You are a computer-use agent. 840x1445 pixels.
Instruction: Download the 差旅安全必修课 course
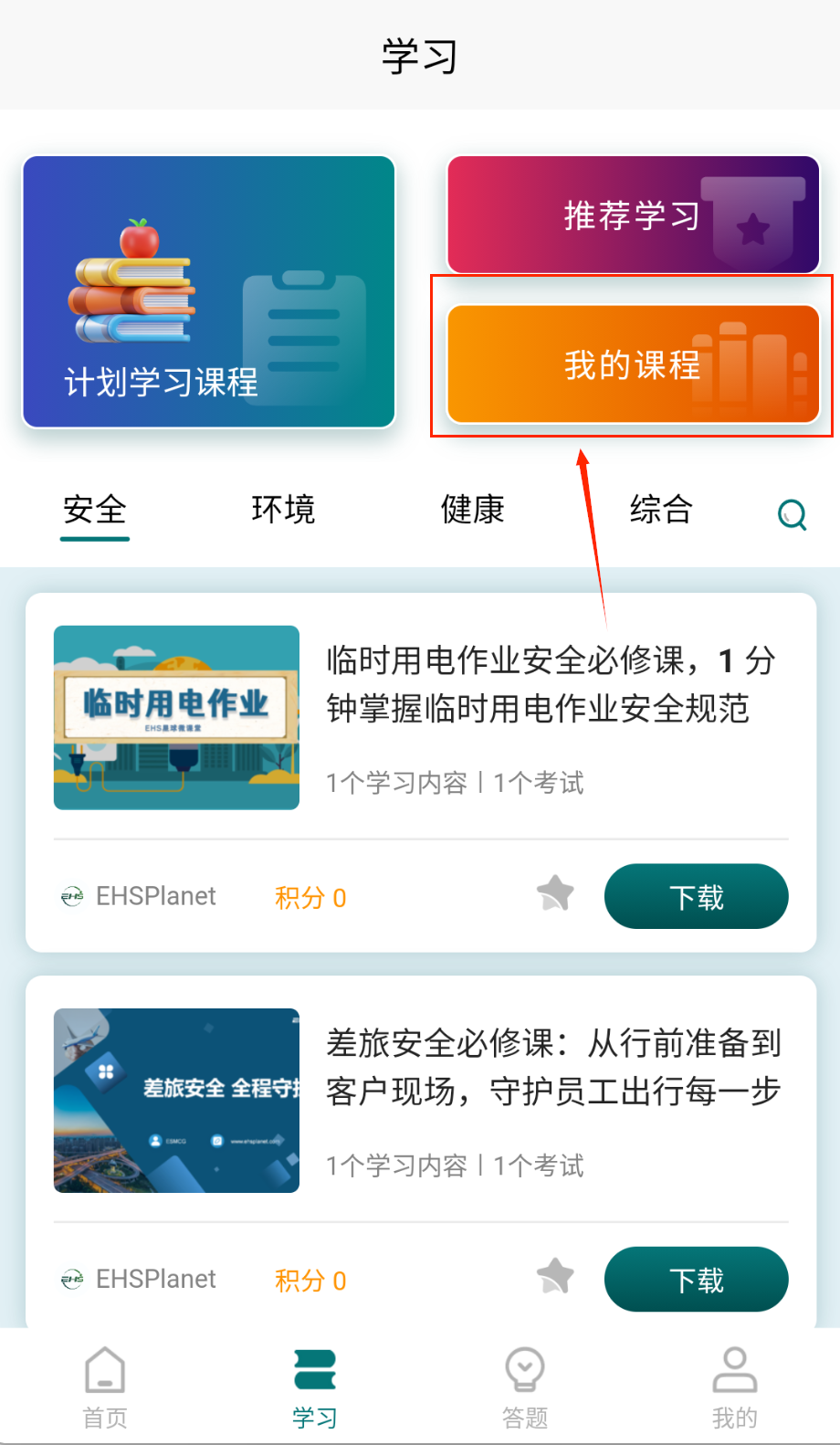(x=696, y=1280)
